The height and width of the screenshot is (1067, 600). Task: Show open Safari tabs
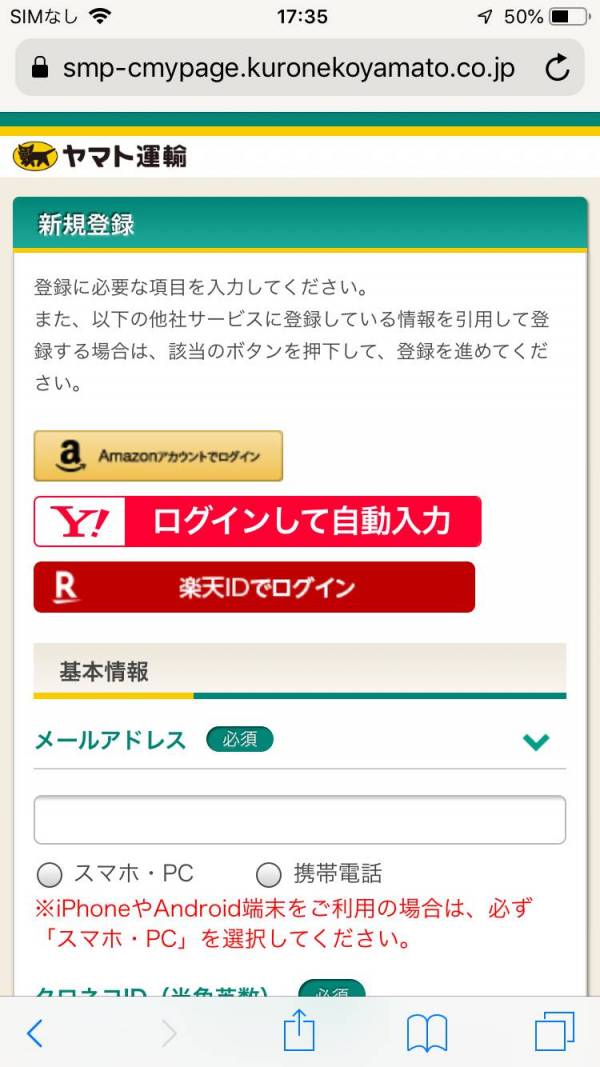click(555, 1032)
